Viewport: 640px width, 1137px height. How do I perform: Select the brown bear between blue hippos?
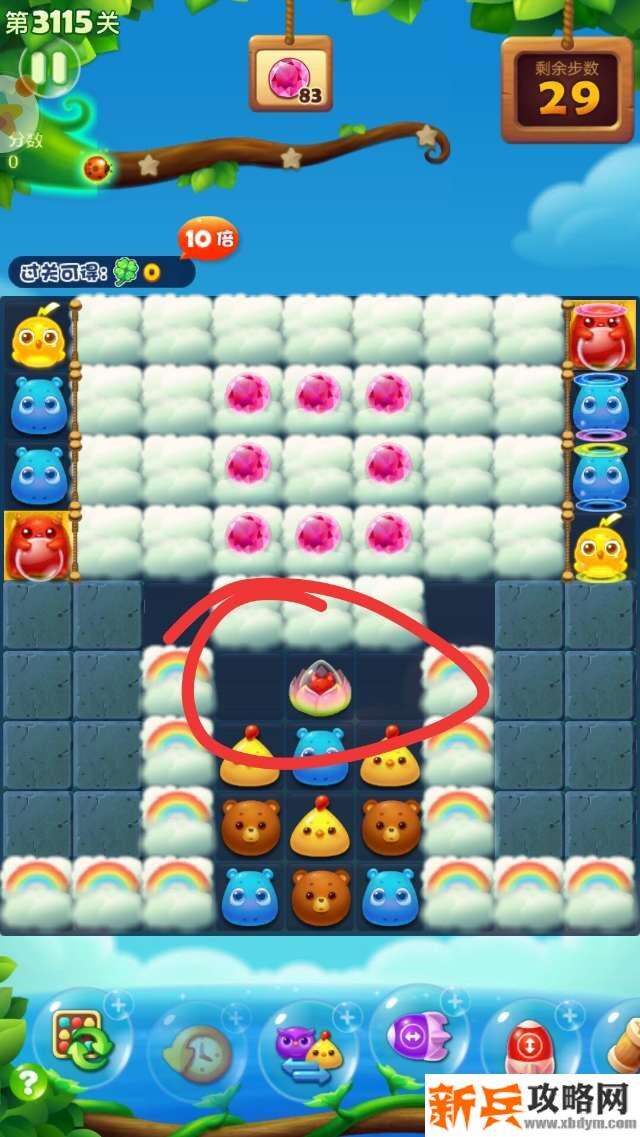coord(319,895)
